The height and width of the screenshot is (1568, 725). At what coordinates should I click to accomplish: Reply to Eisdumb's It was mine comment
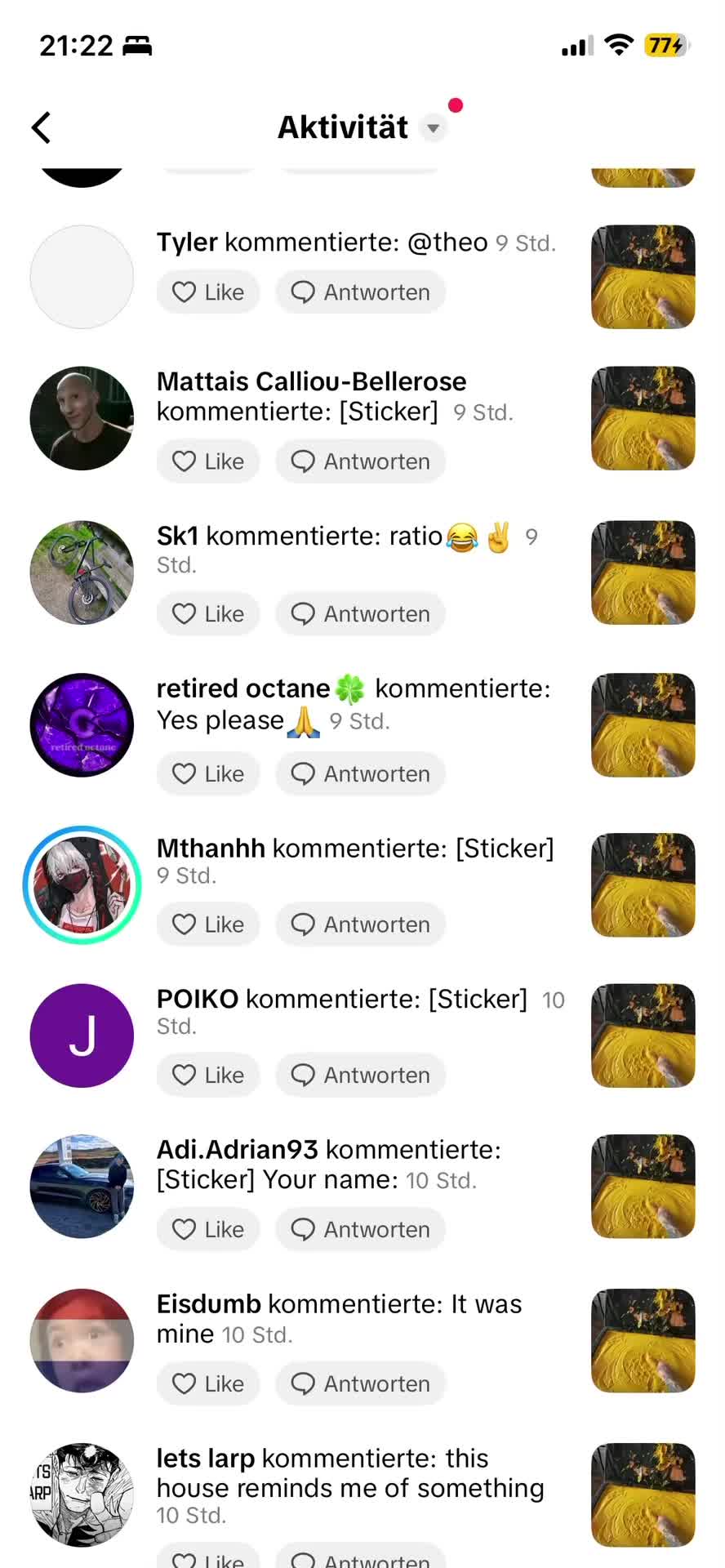[361, 1384]
